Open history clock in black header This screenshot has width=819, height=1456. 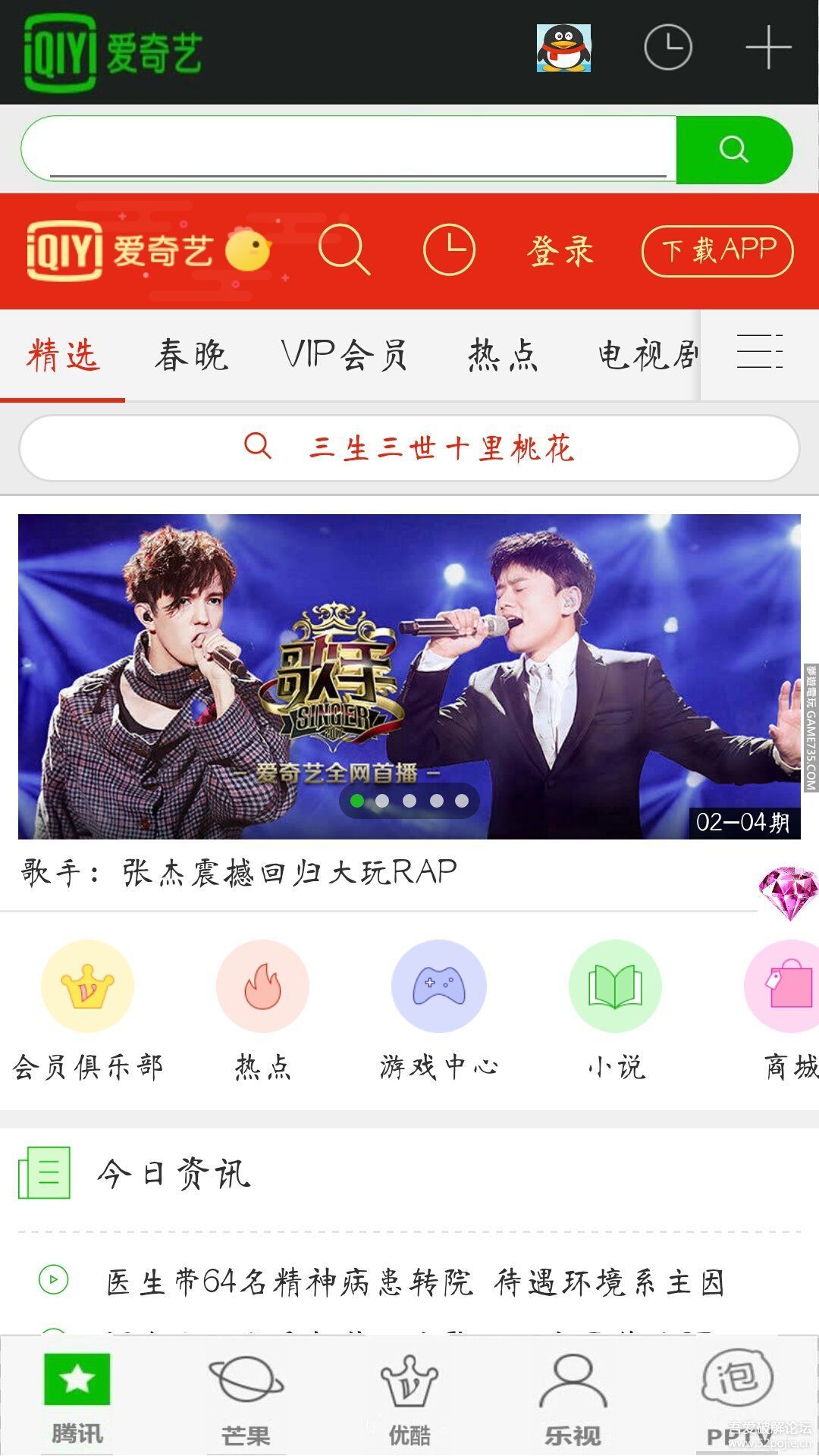pos(667,48)
